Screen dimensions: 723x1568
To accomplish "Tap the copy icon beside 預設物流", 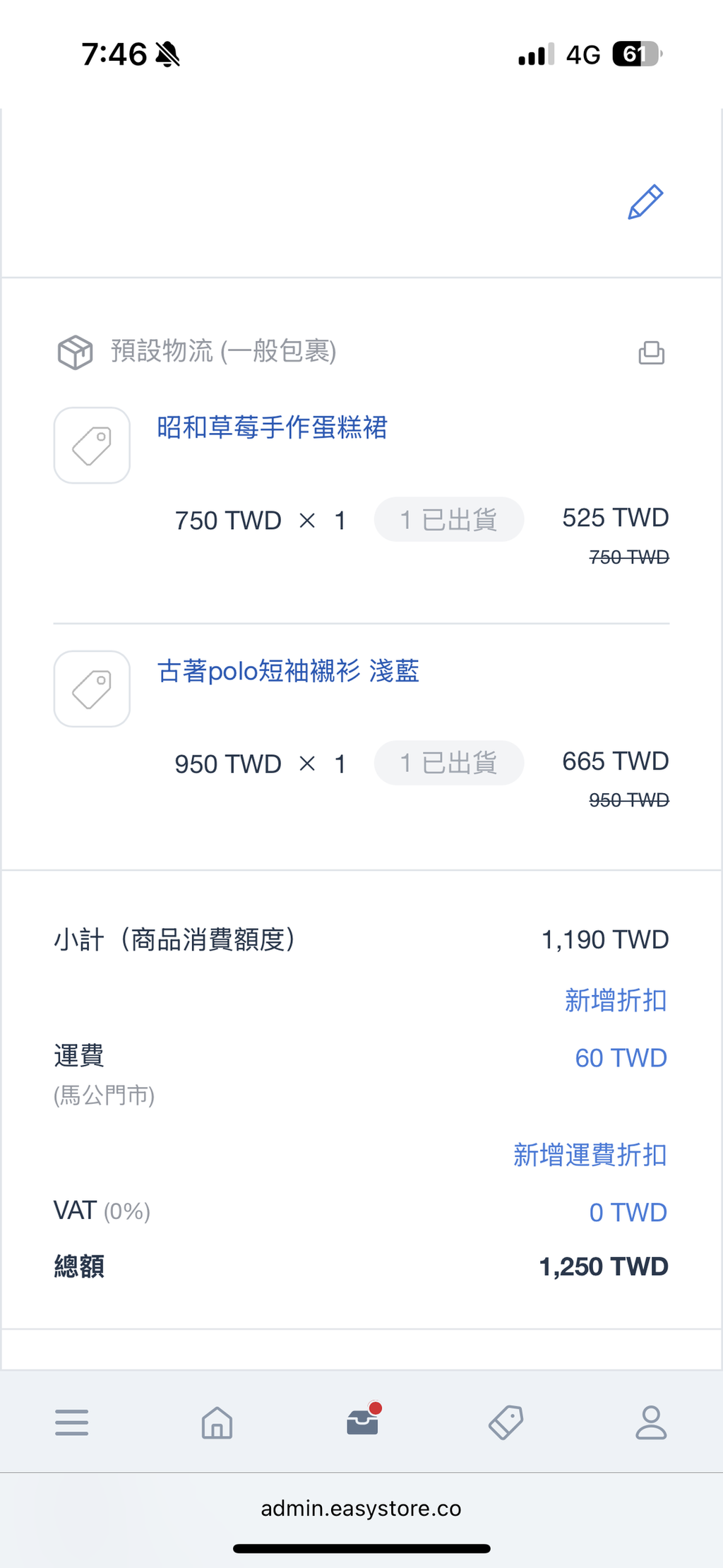I will pyautogui.click(x=651, y=352).
